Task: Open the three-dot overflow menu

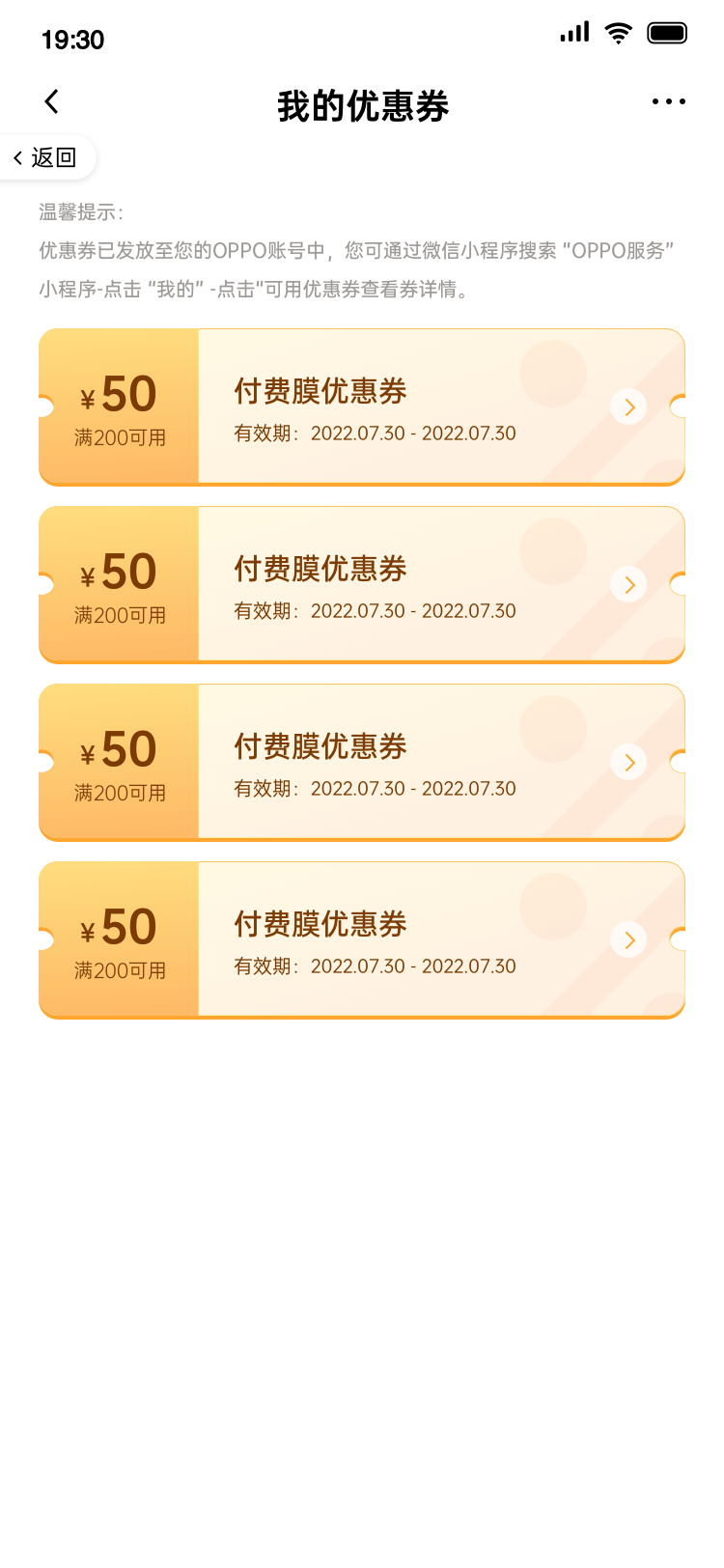Action: point(668,101)
